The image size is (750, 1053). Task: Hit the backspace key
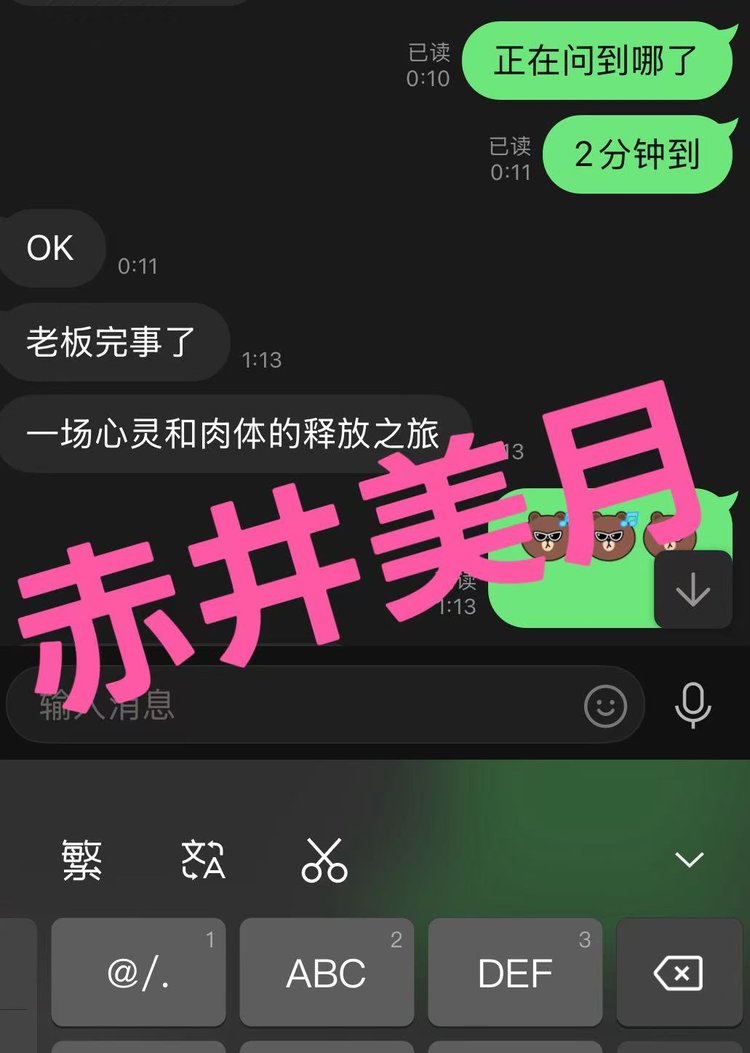tap(679, 973)
